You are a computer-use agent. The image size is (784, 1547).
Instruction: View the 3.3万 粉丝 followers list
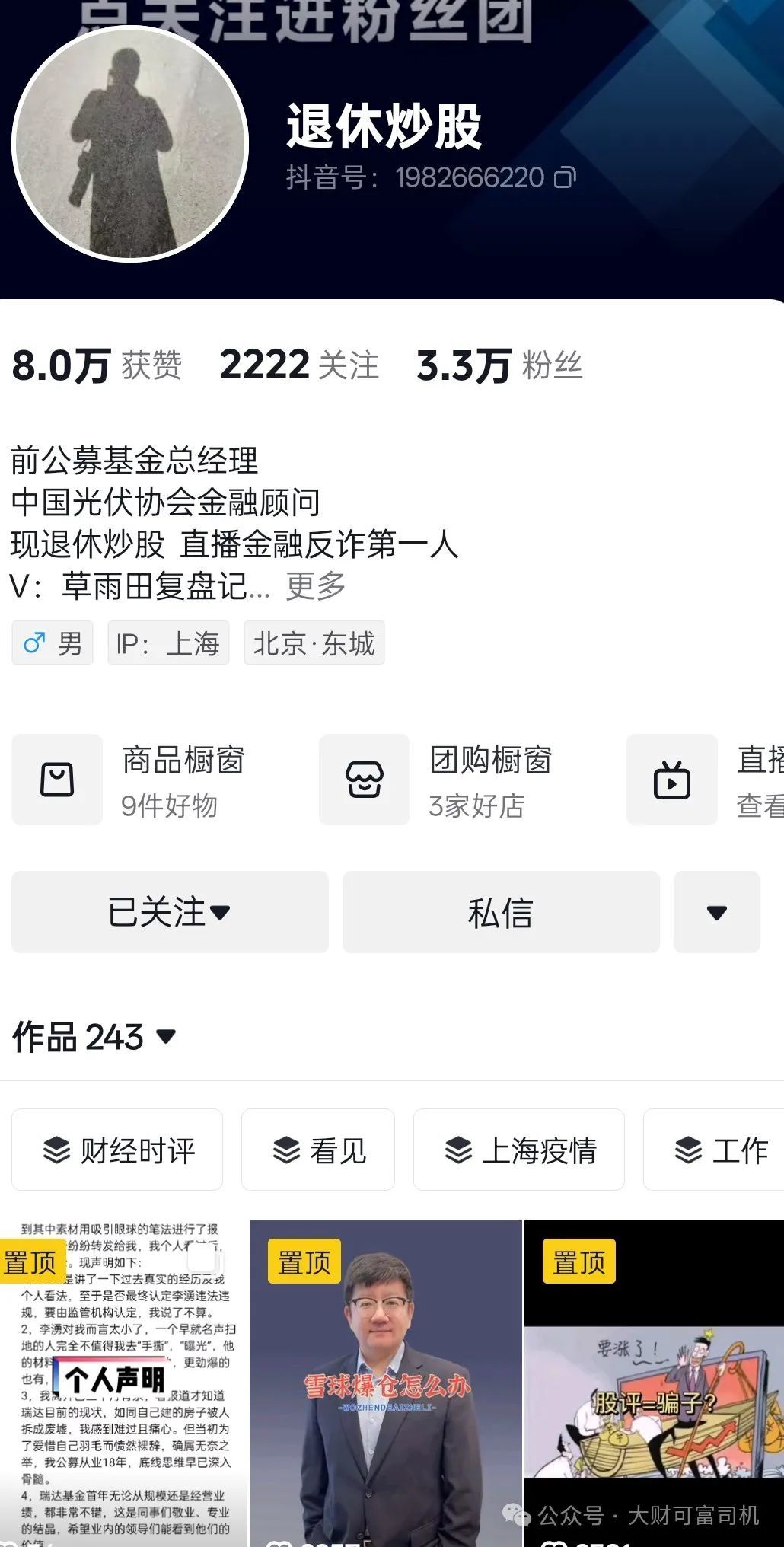(x=499, y=365)
